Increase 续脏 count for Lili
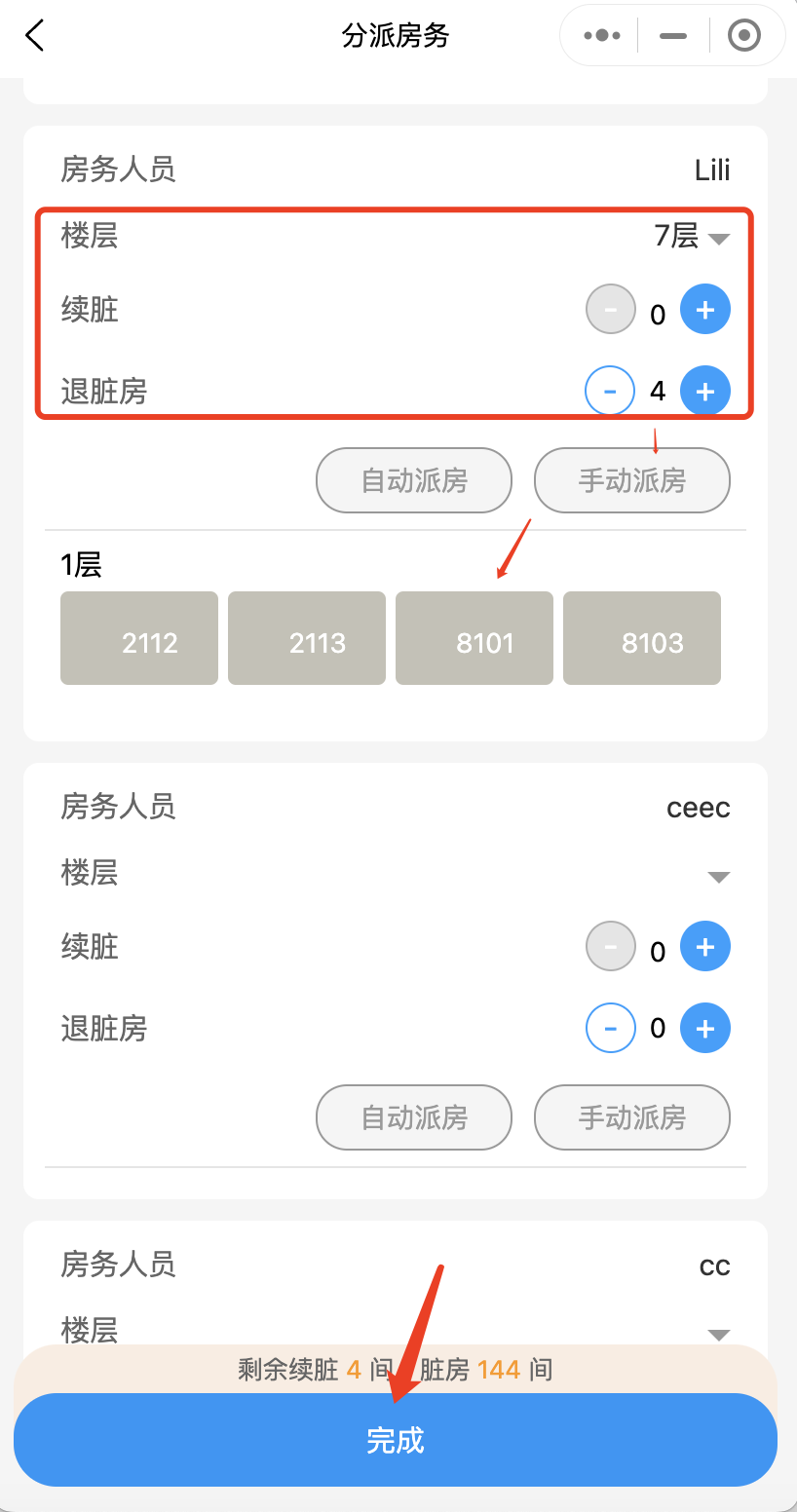The width and height of the screenshot is (797, 1512). pyautogui.click(x=704, y=311)
